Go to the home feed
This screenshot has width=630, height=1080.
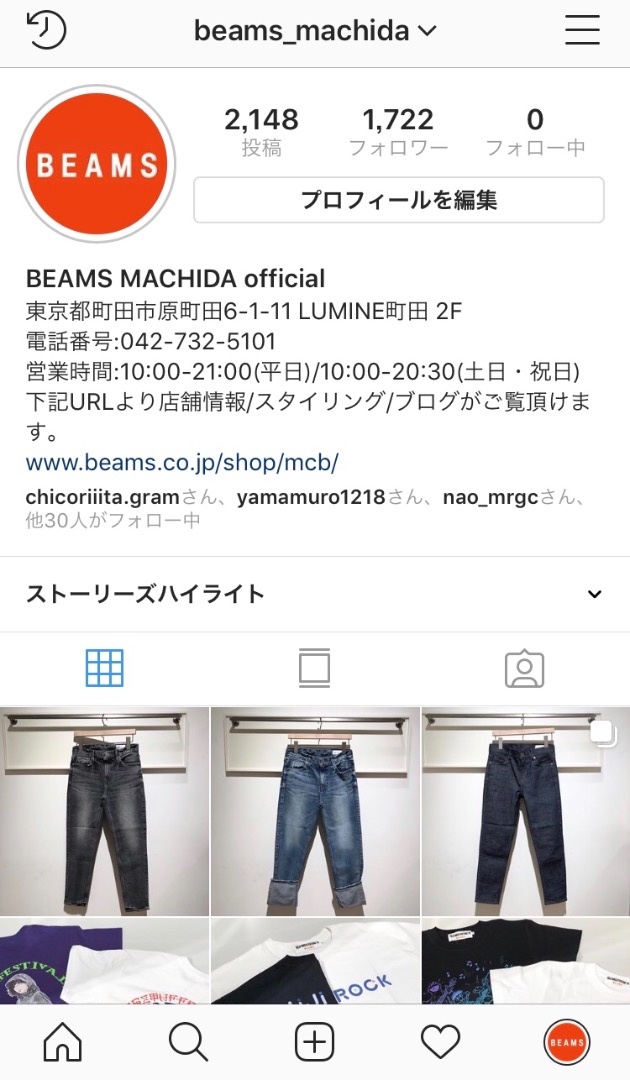pyautogui.click(x=62, y=1044)
